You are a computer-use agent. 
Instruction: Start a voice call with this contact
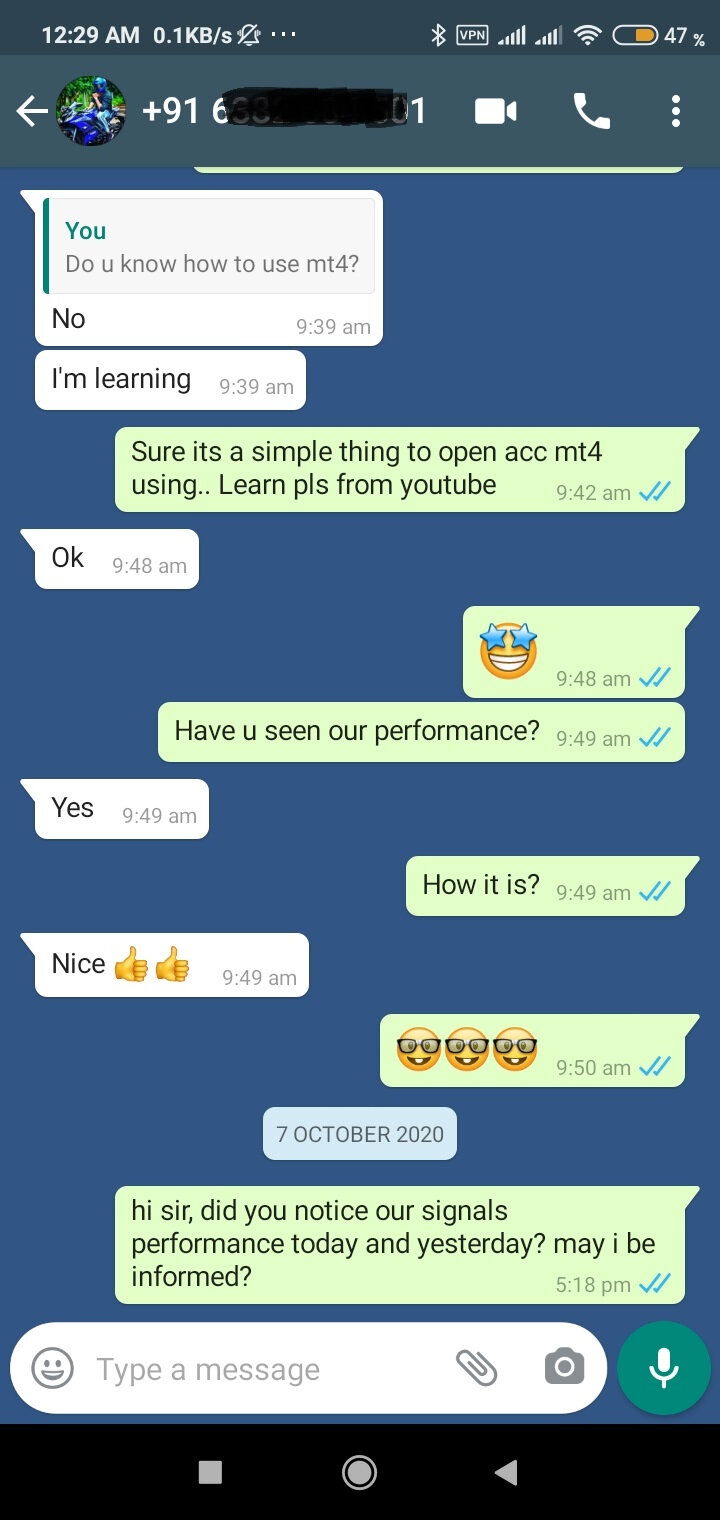click(x=591, y=112)
